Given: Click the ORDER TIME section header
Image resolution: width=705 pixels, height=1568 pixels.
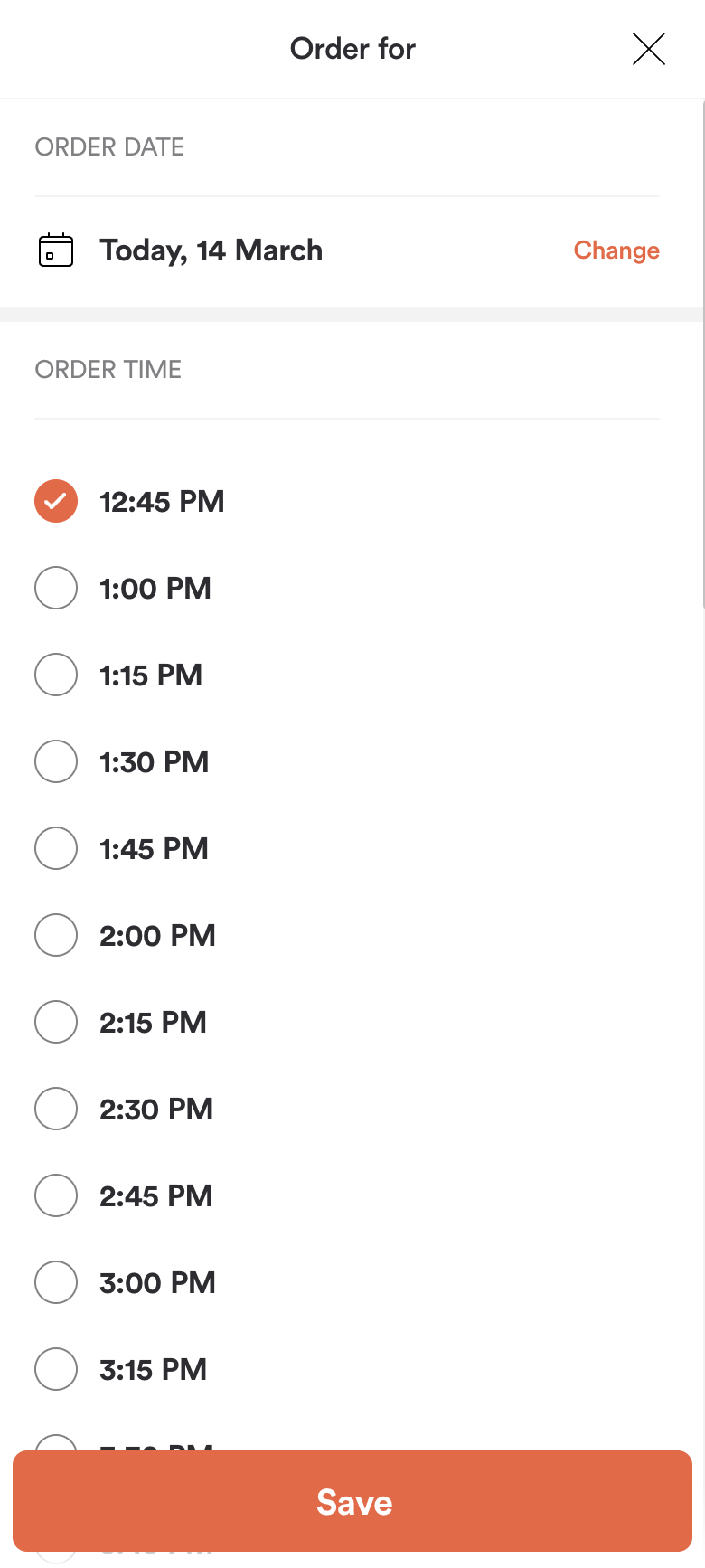Looking at the screenshot, I should [x=108, y=369].
